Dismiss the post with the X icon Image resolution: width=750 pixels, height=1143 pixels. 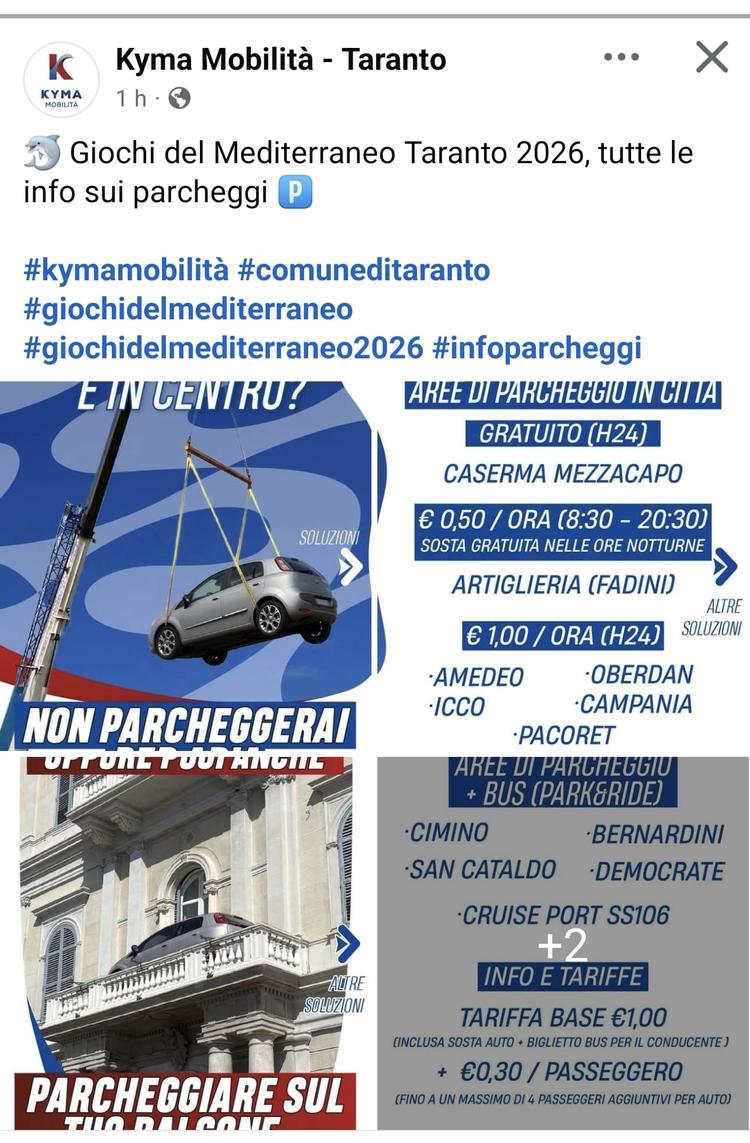pyautogui.click(x=711, y=57)
